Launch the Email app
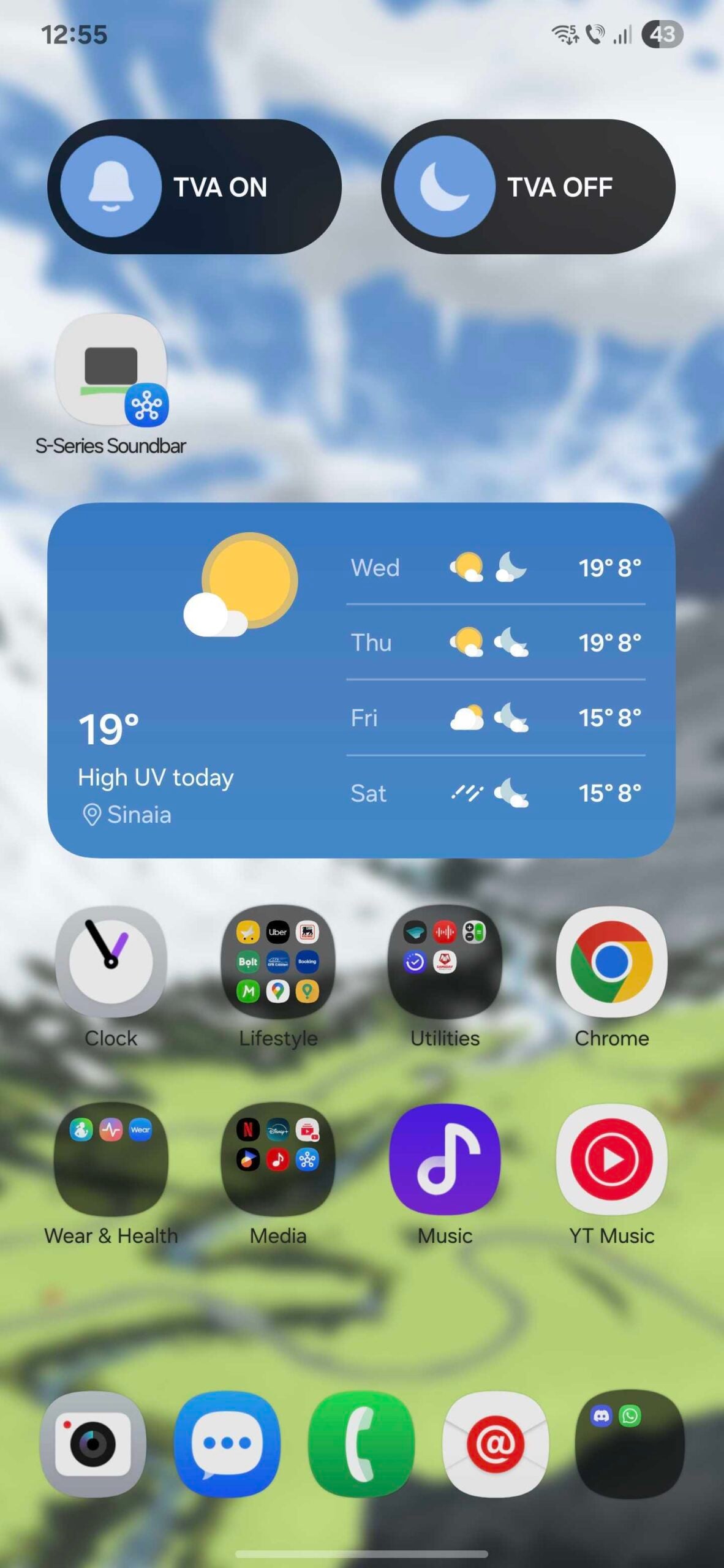 pyautogui.click(x=496, y=1444)
